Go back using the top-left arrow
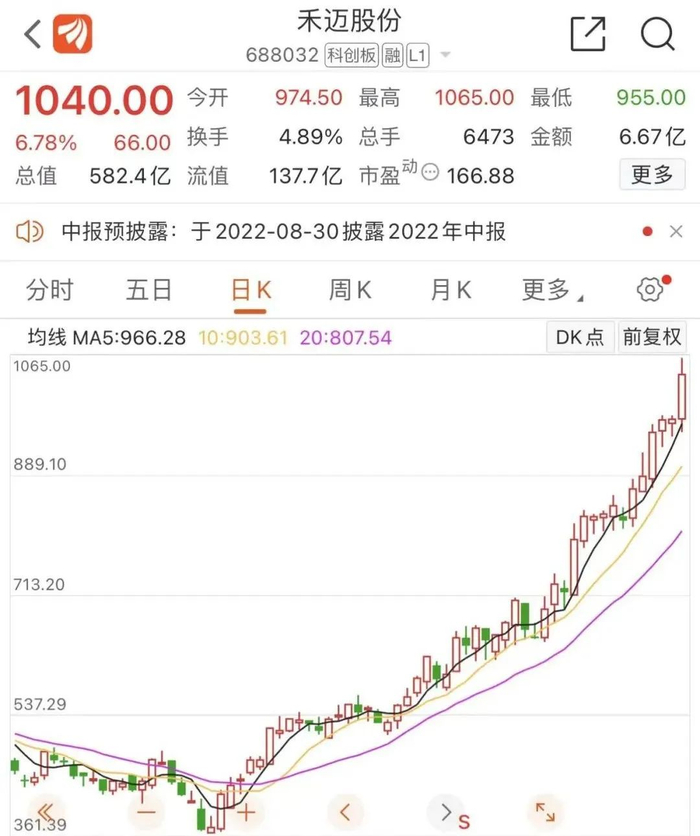700x836 pixels. coord(33,35)
